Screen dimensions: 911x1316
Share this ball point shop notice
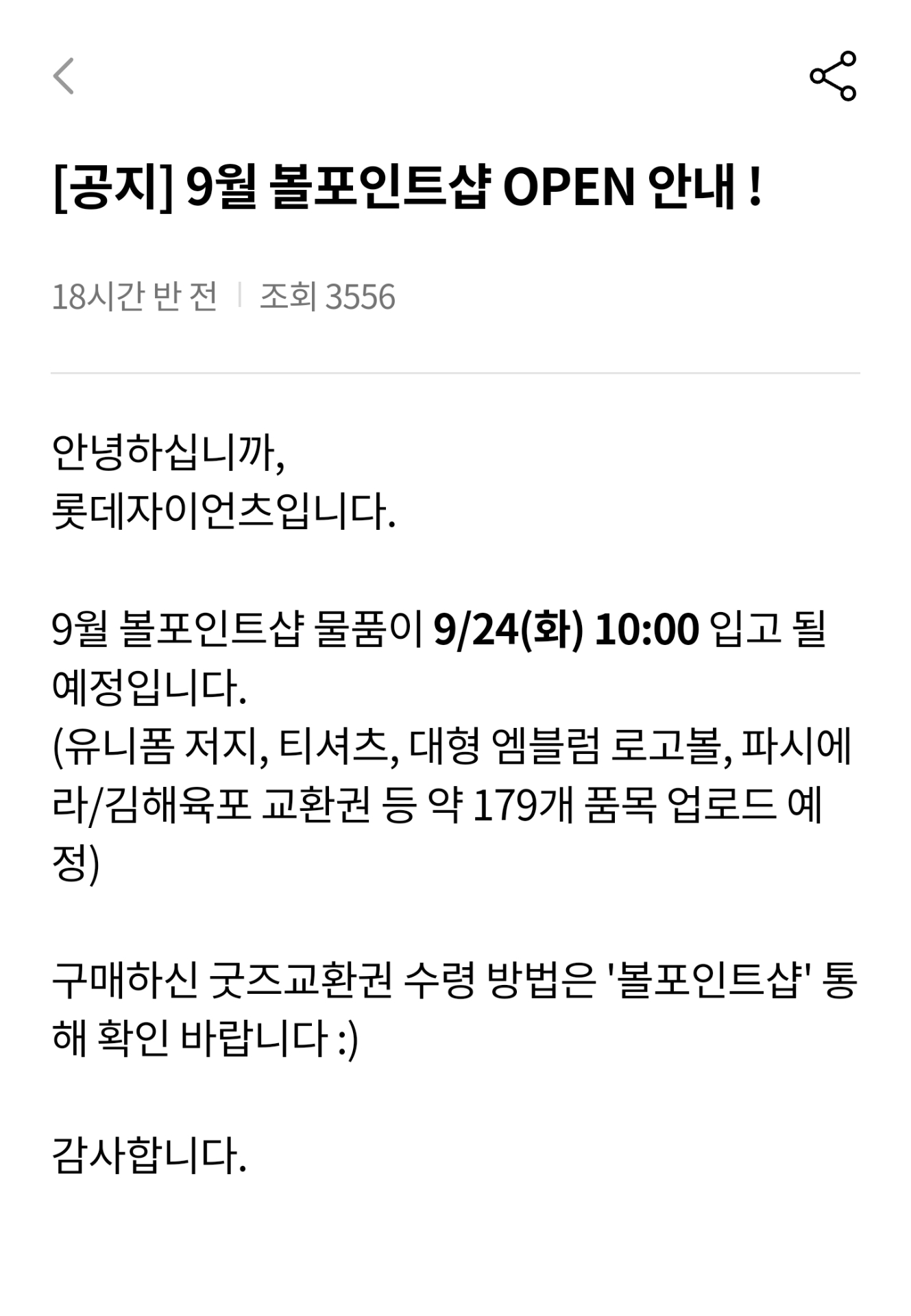(x=832, y=76)
